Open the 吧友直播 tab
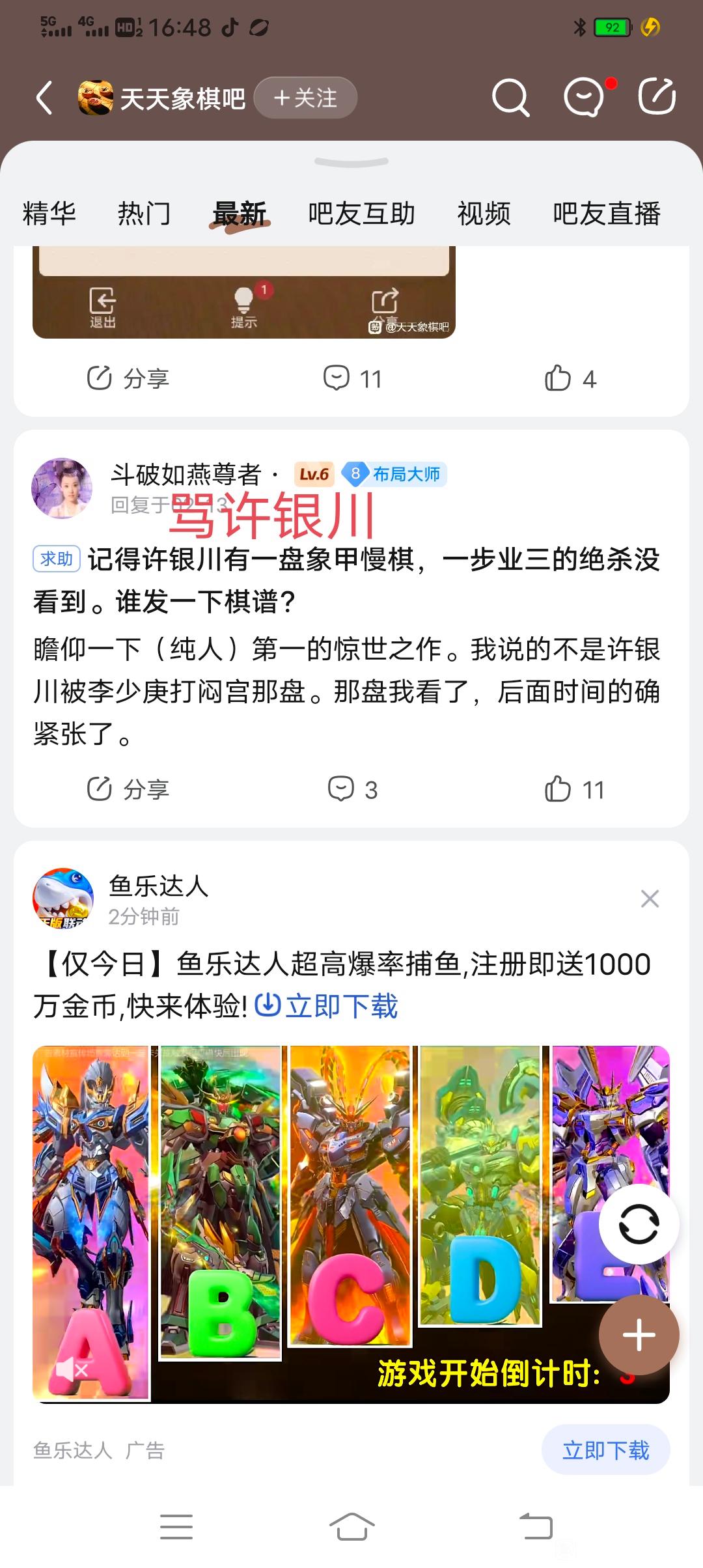The image size is (703, 1568). pyautogui.click(x=606, y=214)
